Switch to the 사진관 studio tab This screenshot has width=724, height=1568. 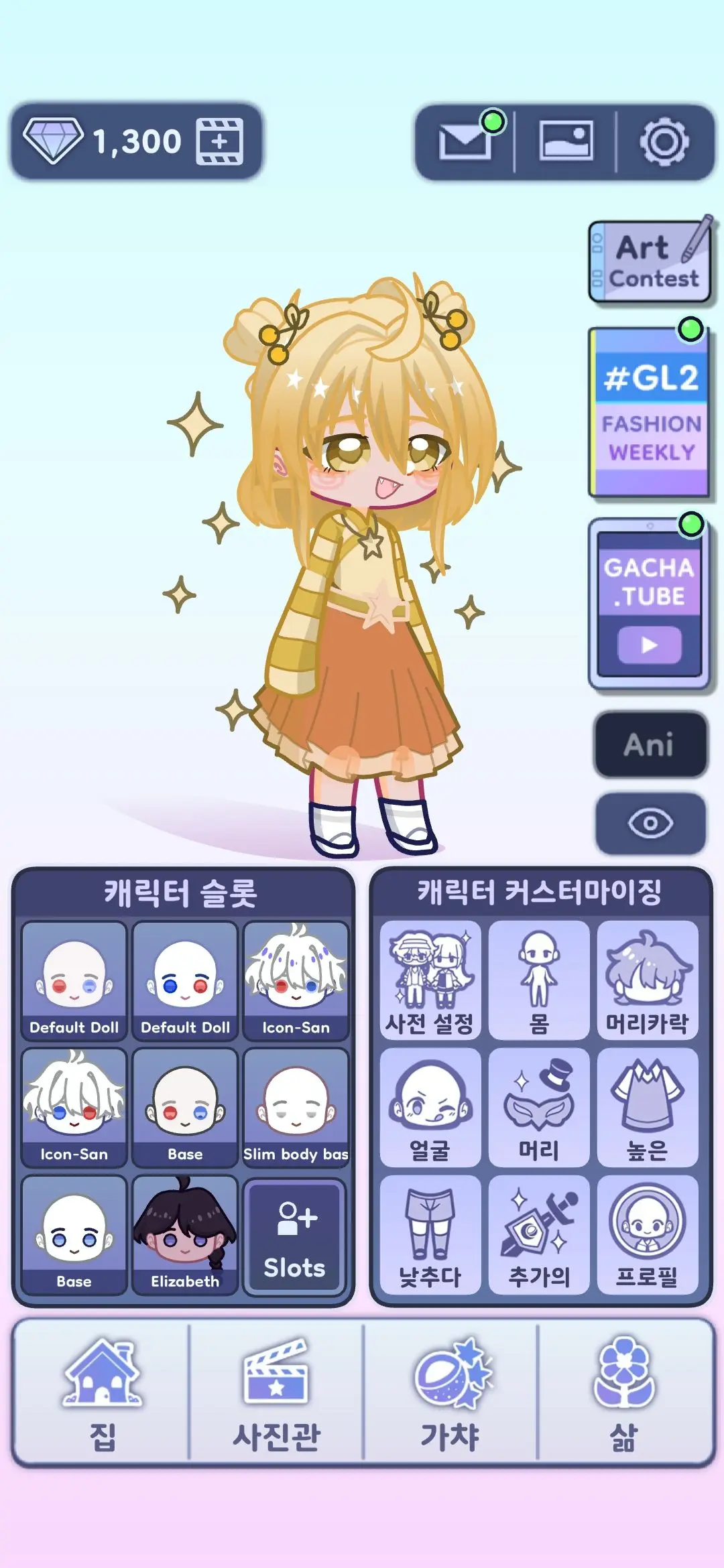pyautogui.click(x=276, y=1394)
